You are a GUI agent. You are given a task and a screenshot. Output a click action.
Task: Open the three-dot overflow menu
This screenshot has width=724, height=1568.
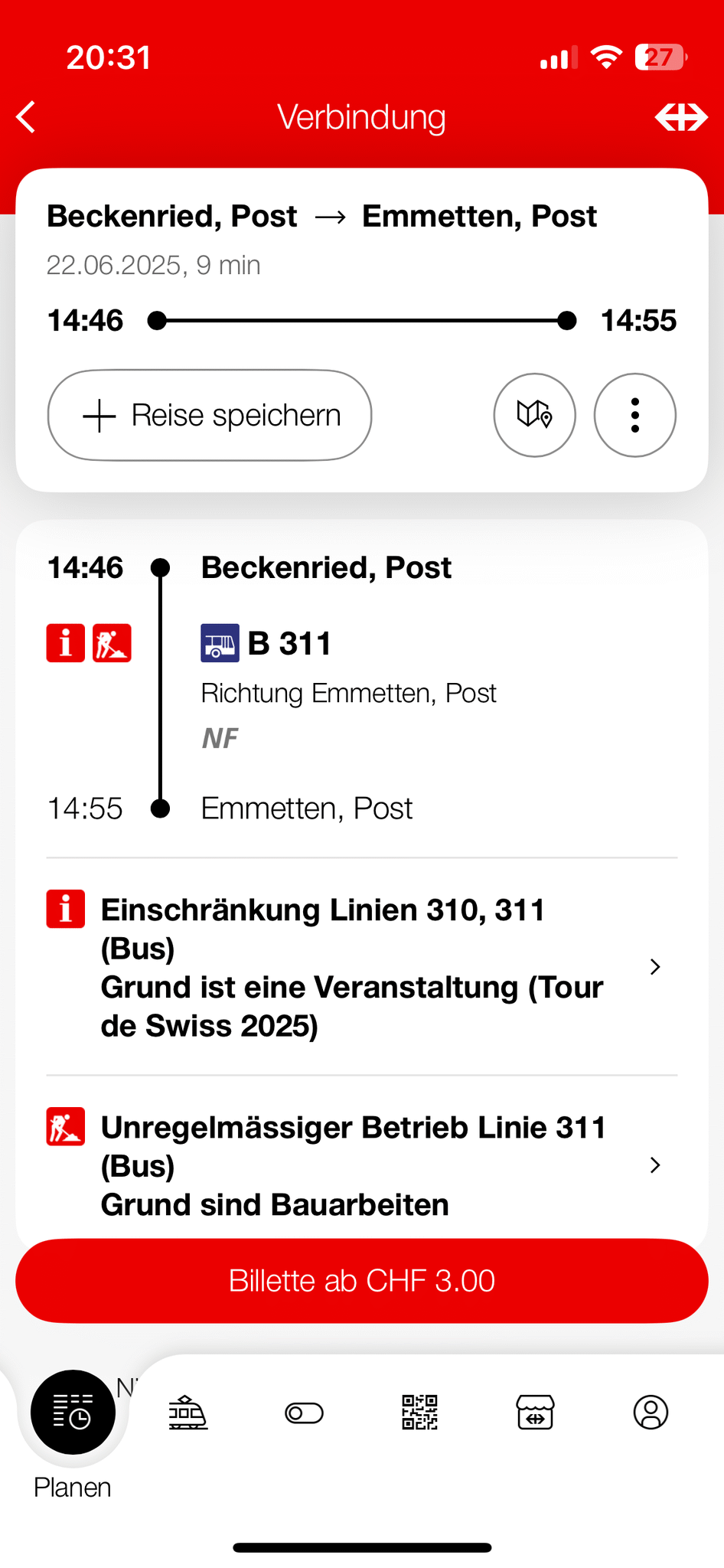[634, 415]
